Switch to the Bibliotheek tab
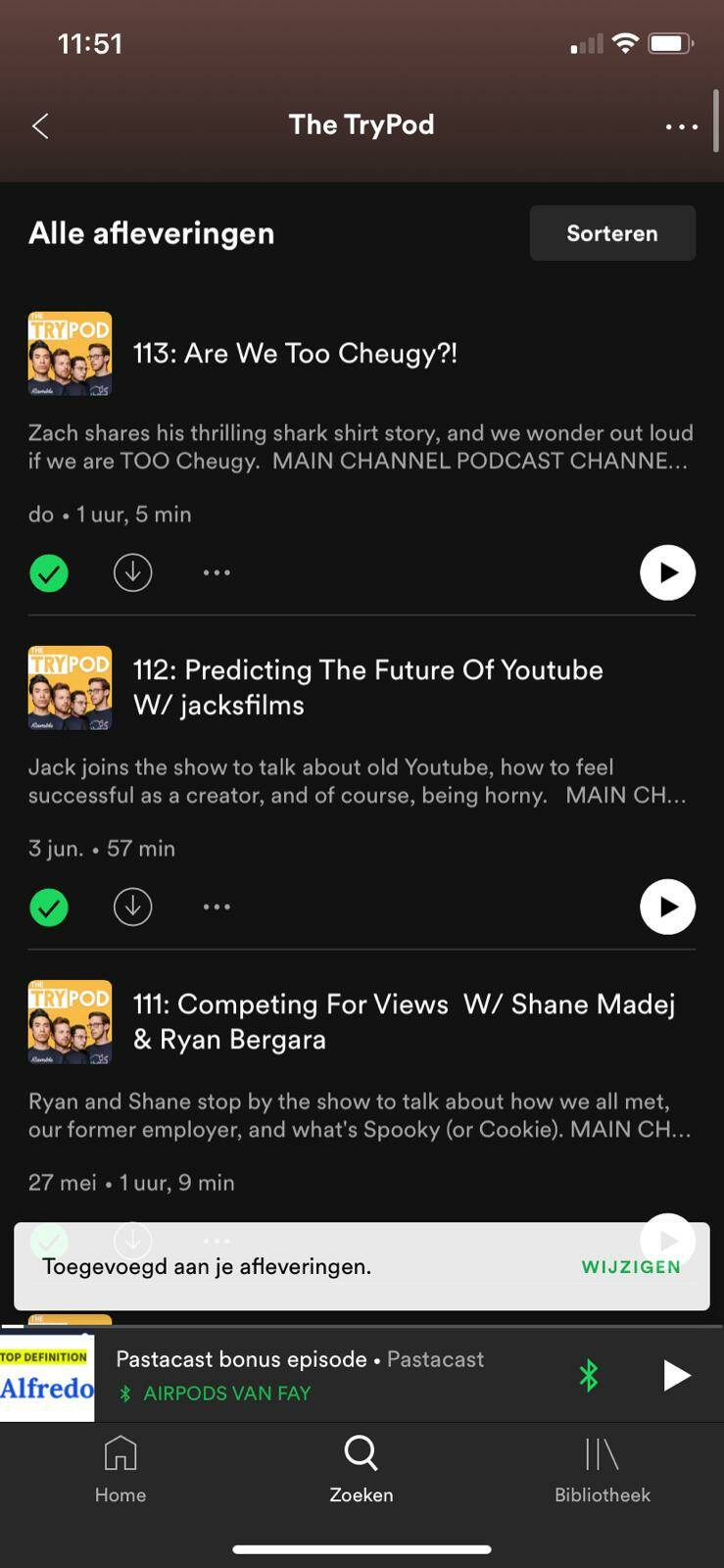Viewport: 724px width, 1568px height. click(603, 1468)
